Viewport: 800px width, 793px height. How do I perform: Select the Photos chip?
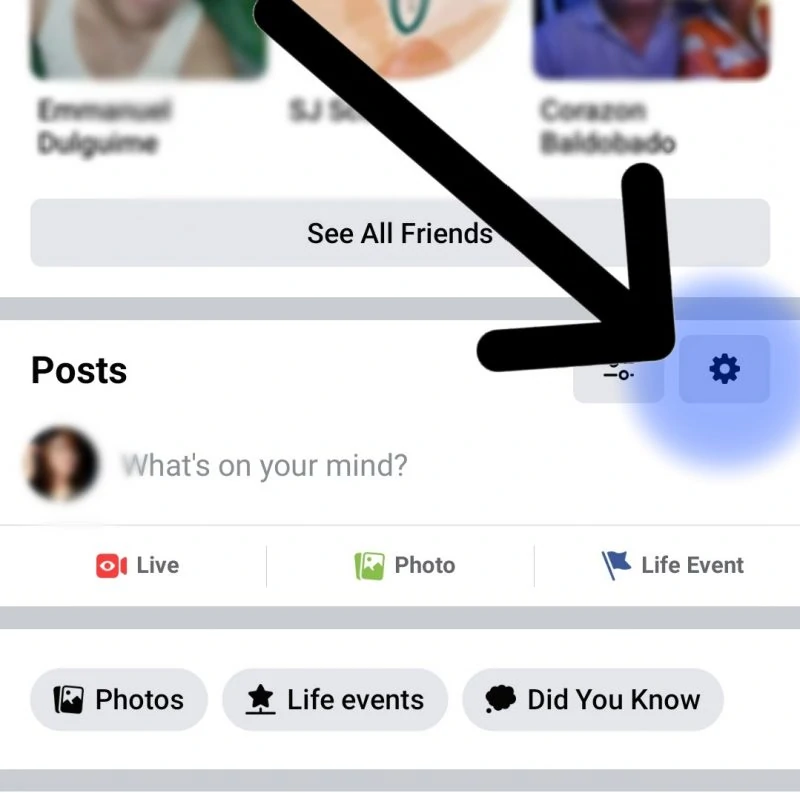pos(119,699)
